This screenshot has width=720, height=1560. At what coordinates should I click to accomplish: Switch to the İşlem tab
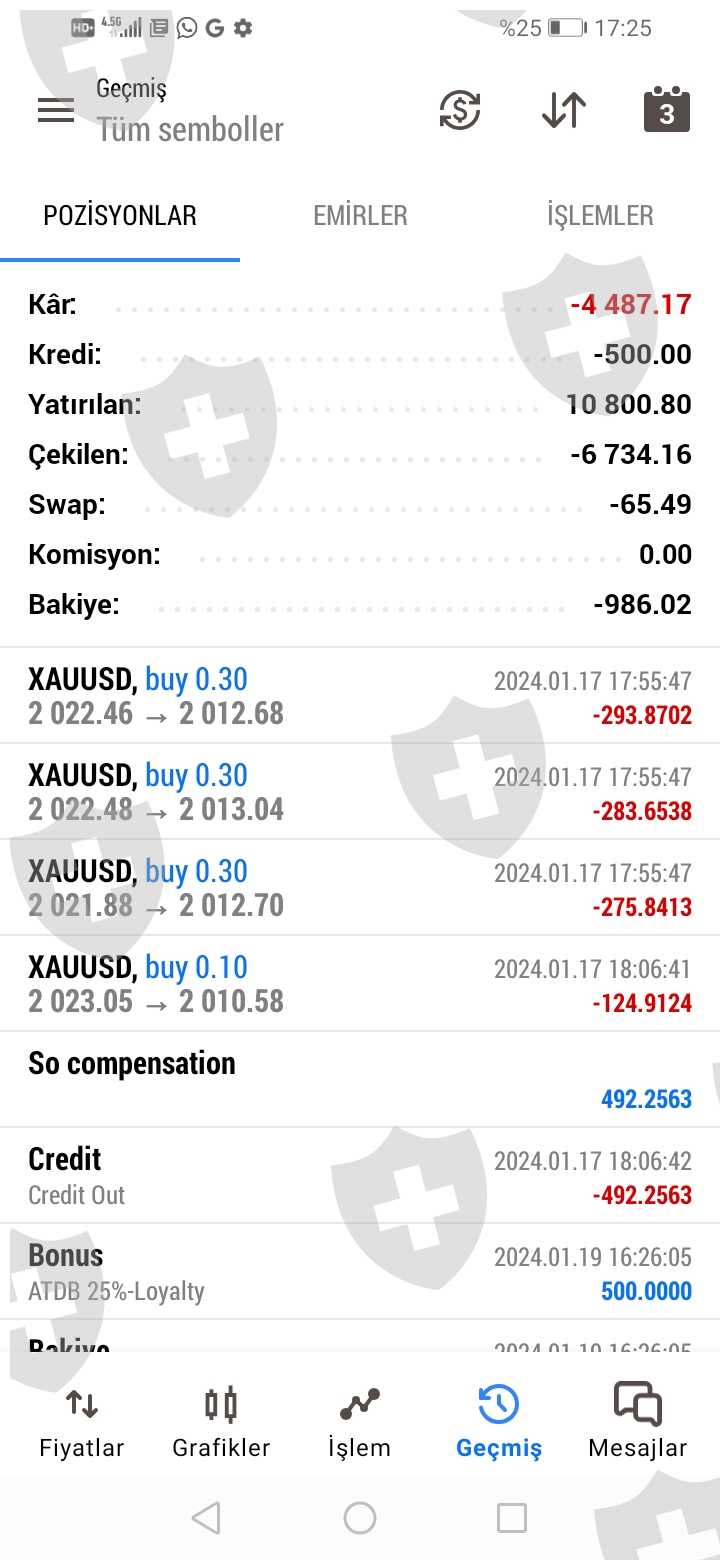point(359,1422)
